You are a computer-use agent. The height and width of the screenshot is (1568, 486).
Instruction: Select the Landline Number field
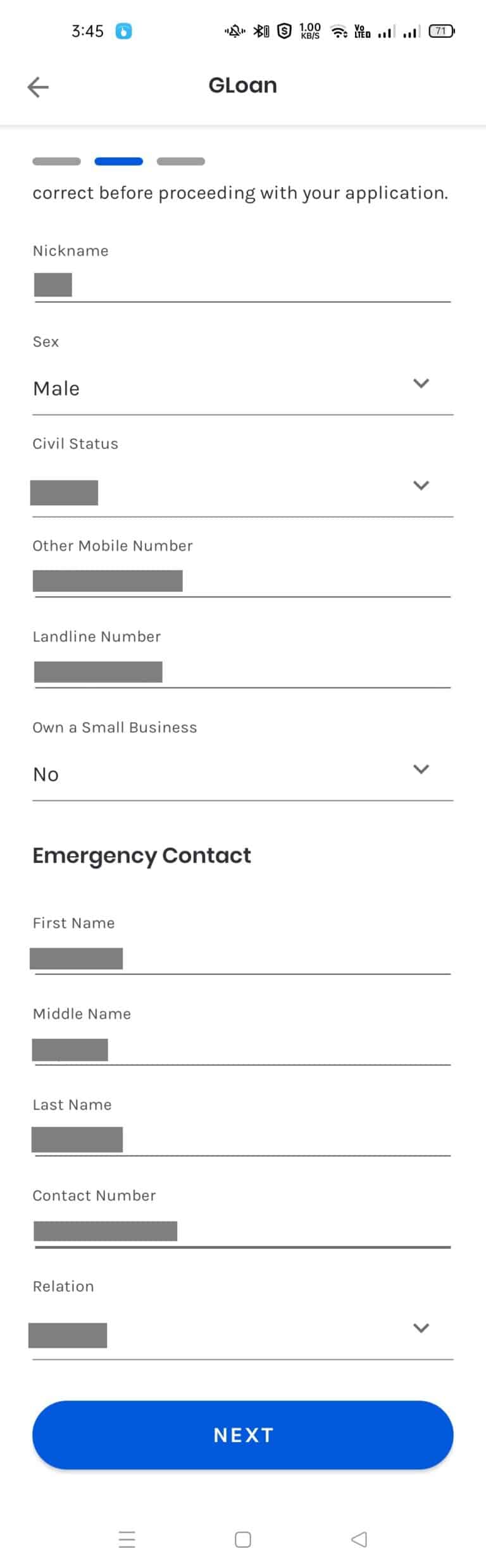pos(242,672)
